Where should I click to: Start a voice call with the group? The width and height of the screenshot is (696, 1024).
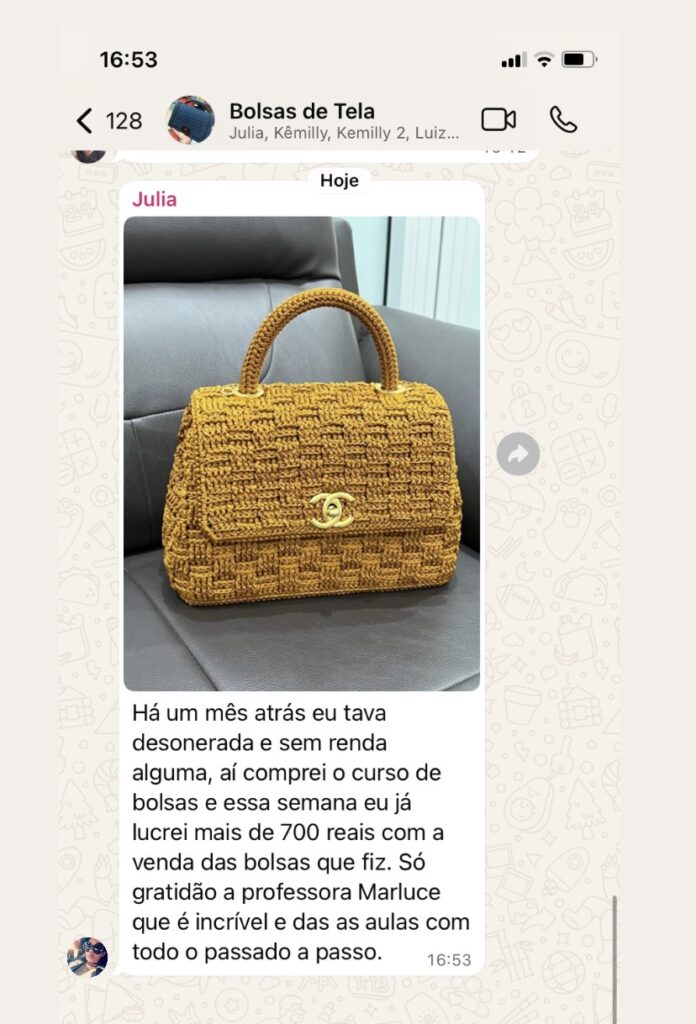563,120
